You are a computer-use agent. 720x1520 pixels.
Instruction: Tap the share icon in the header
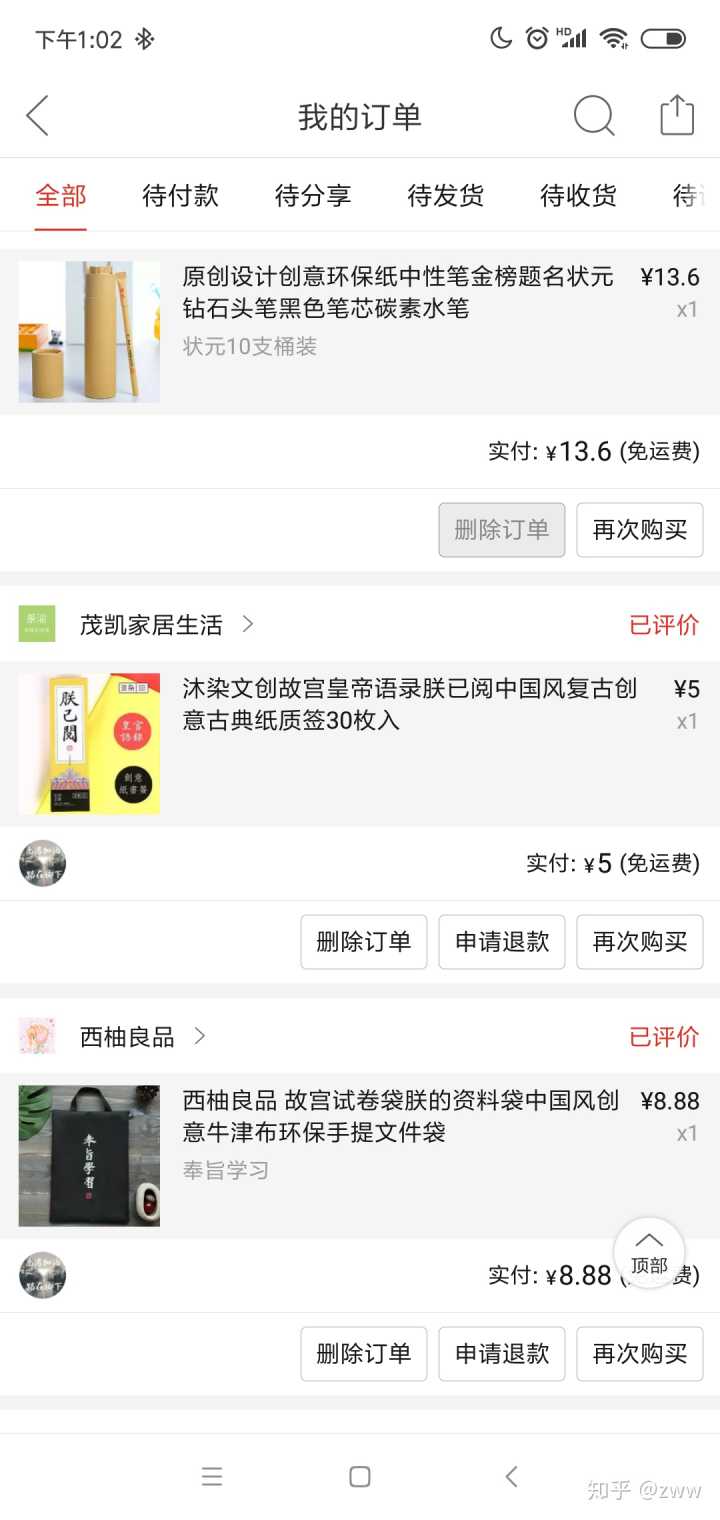[x=677, y=116]
